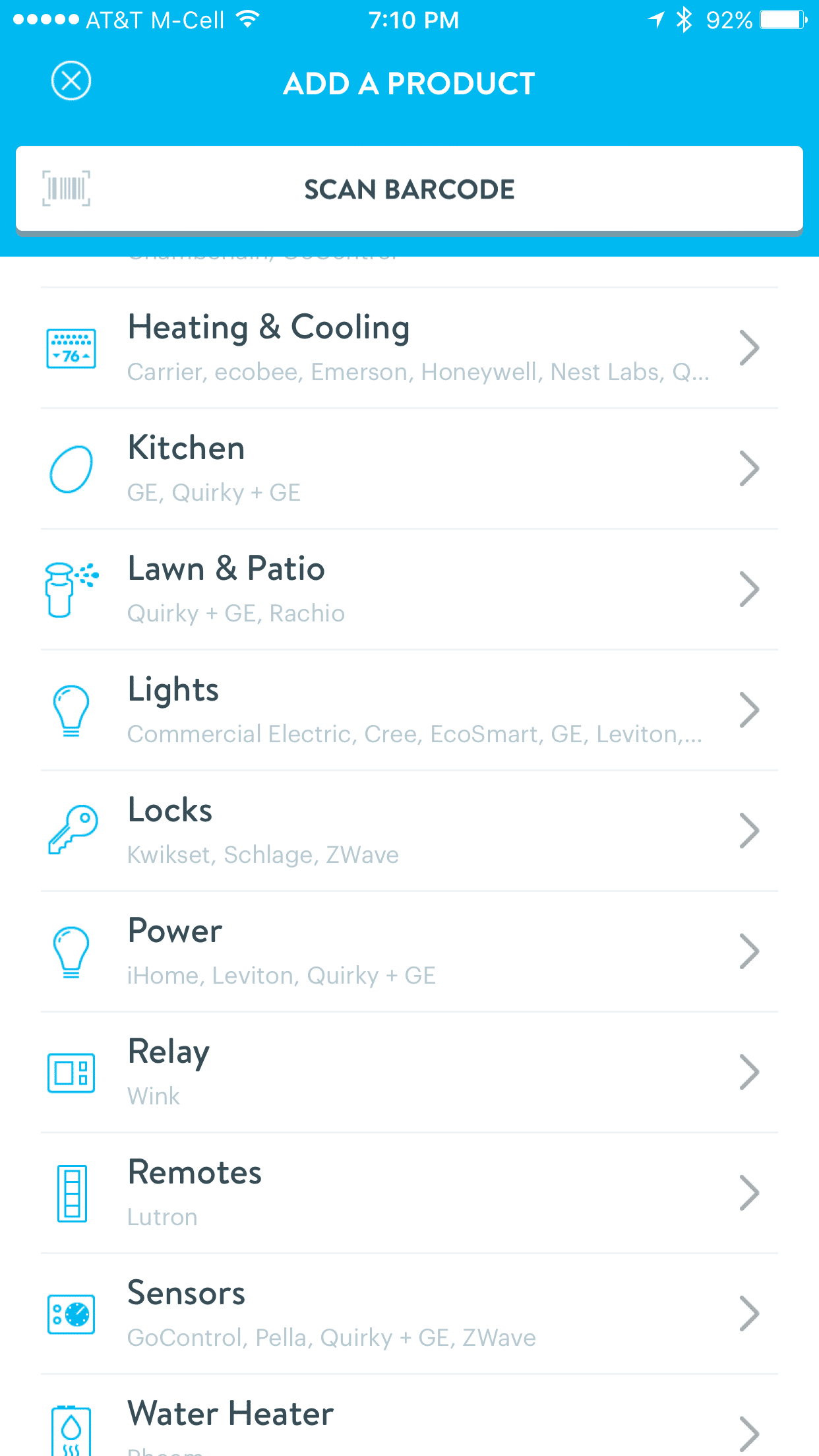Viewport: 819px width, 1456px height.
Task: Open the Sensors category
Action: [409, 1314]
